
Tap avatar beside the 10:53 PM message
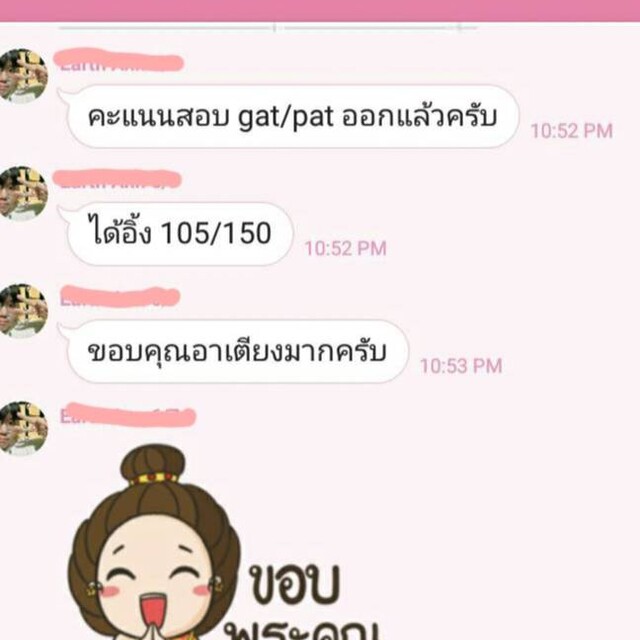tap(22, 309)
